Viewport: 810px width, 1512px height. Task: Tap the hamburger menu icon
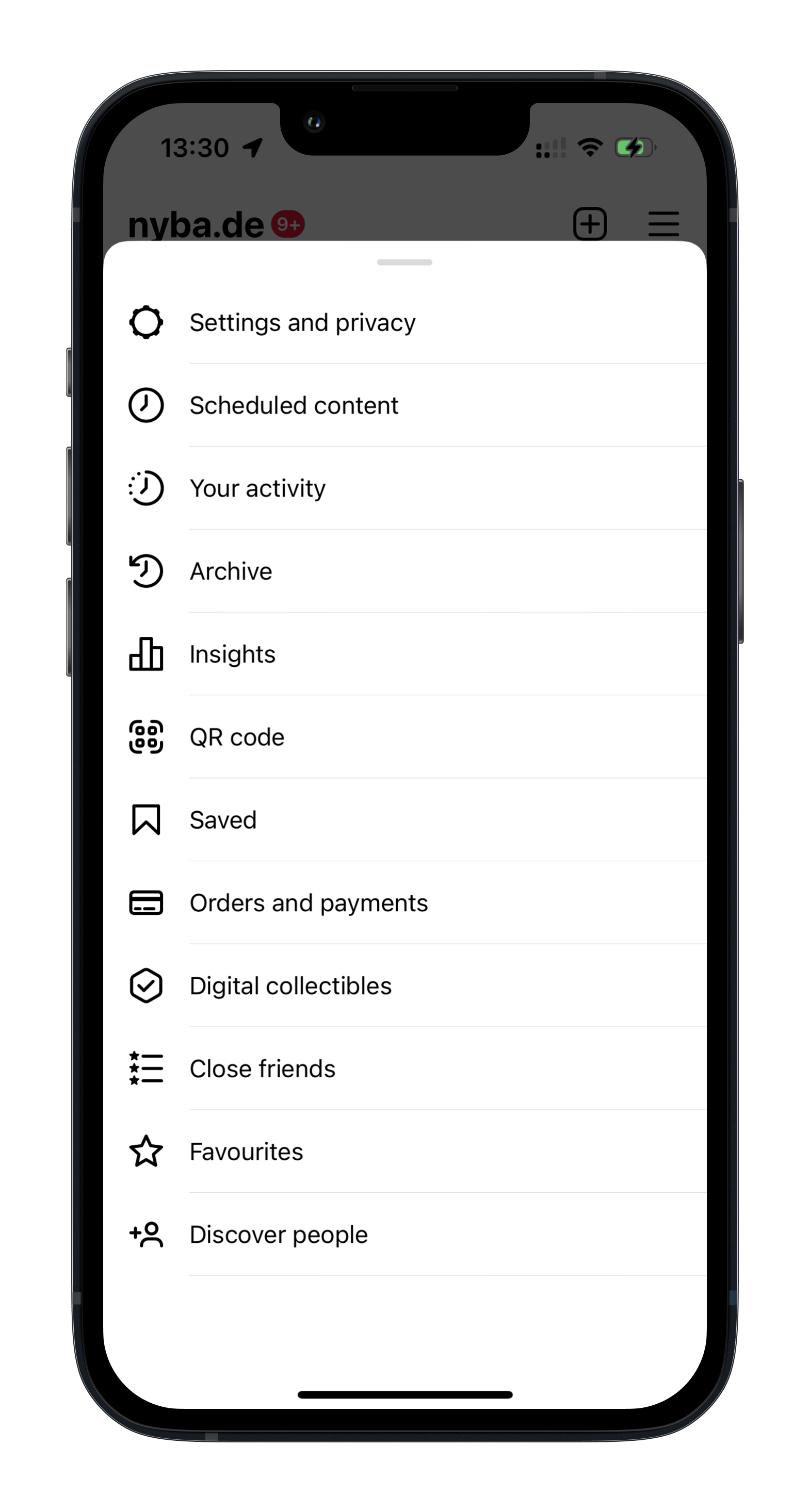click(663, 224)
